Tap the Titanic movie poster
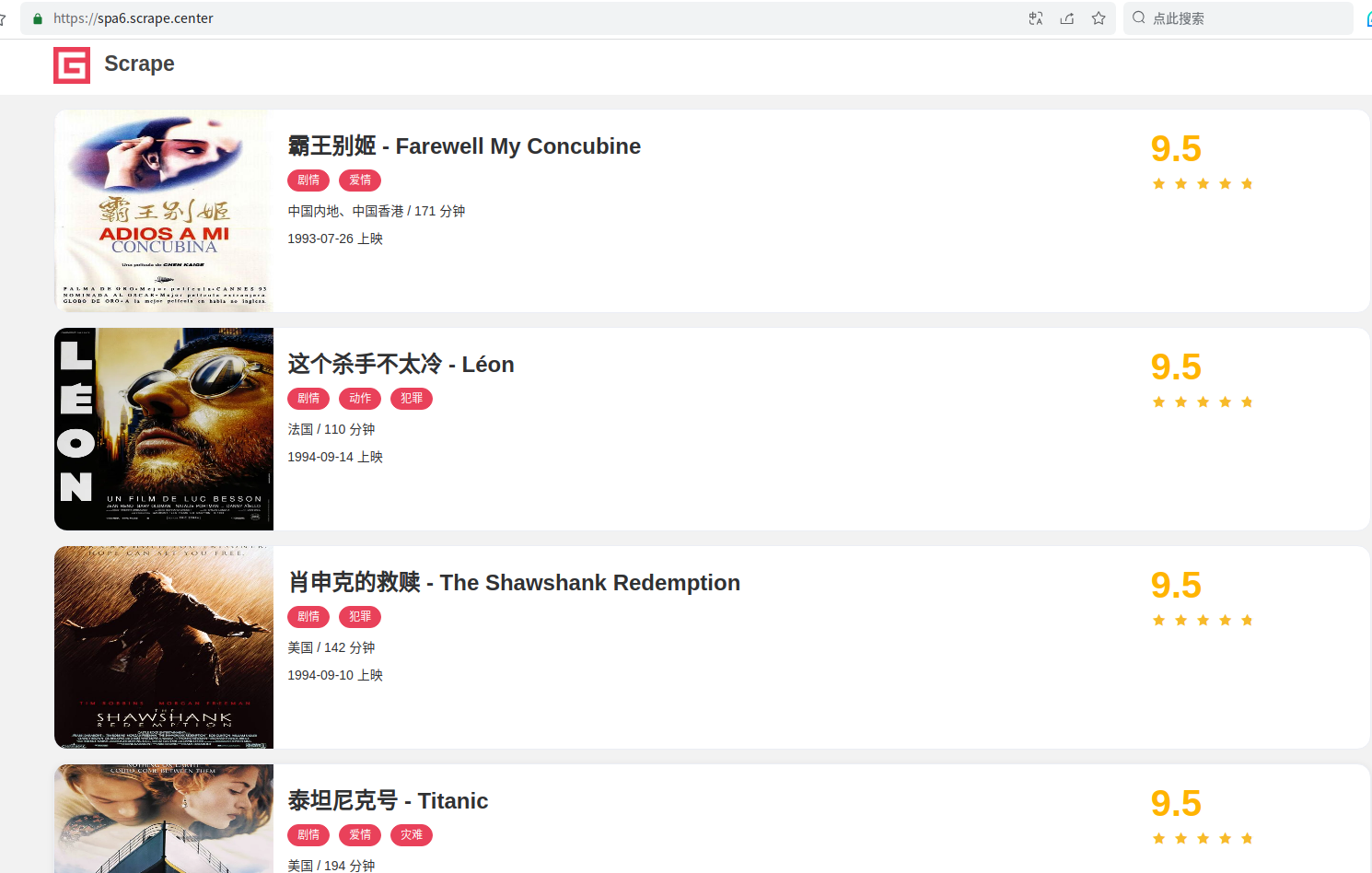The image size is (1372, 873). point(164,818)
